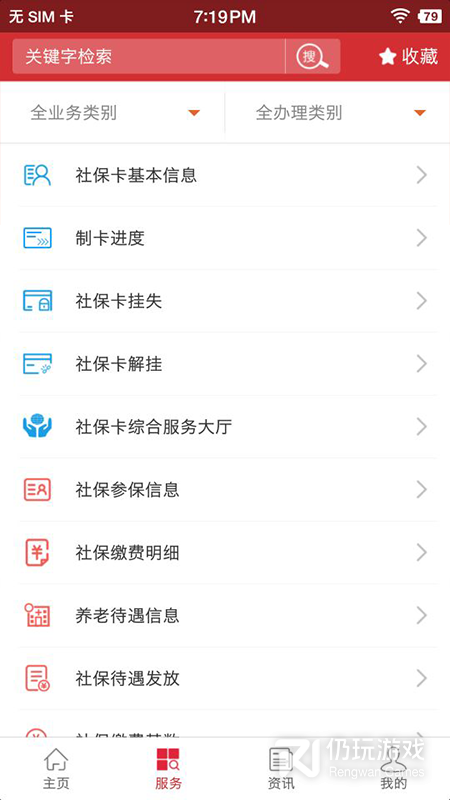Tap the 关键字检索 search field
The image size is (450, 800).
(x=148, y=57)
